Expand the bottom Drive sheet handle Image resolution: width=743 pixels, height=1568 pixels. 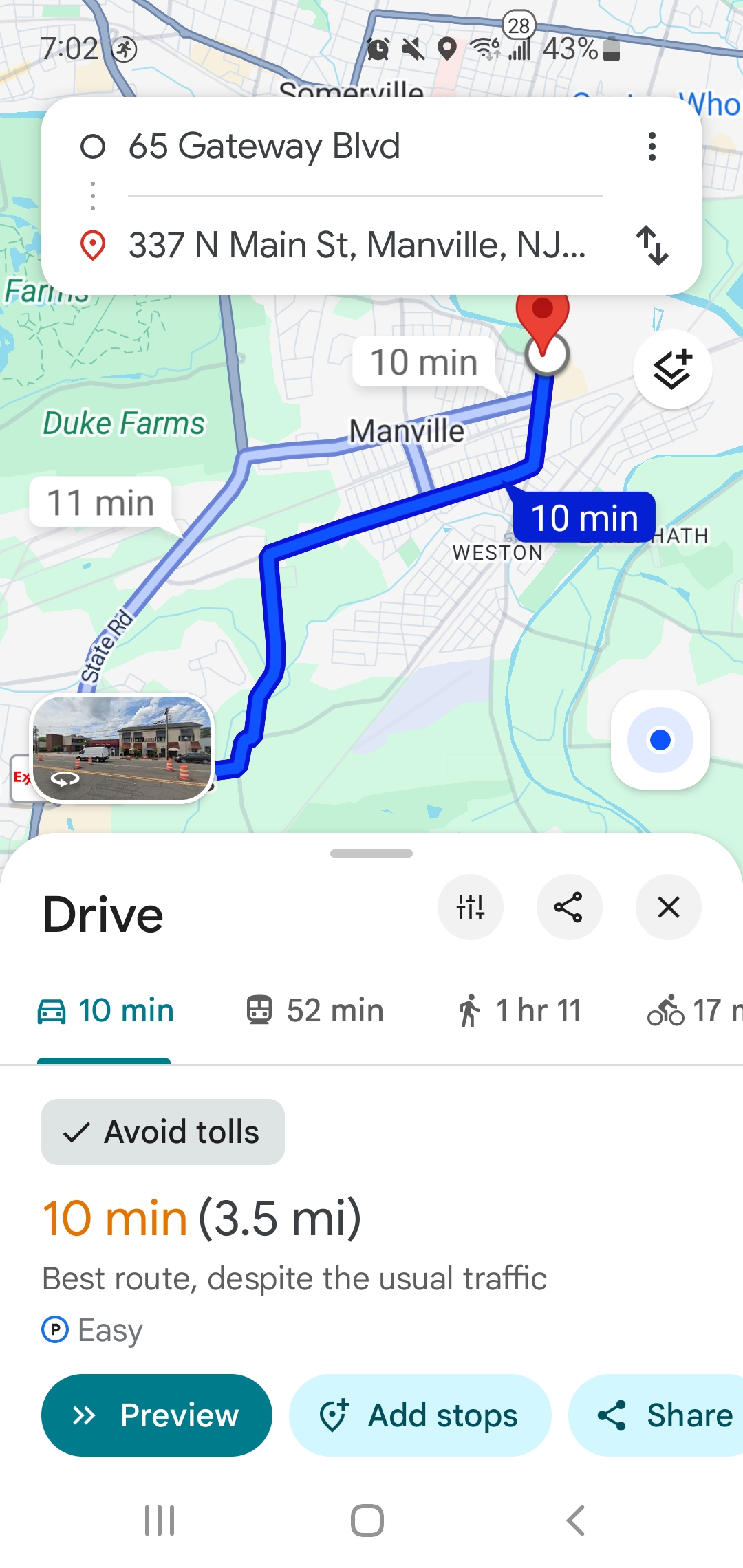(371, 852)
